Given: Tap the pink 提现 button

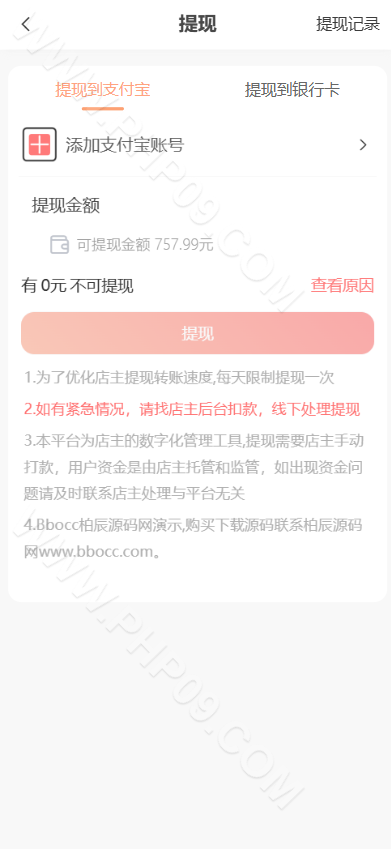Looking at the screenshot, I should (198, 333).
